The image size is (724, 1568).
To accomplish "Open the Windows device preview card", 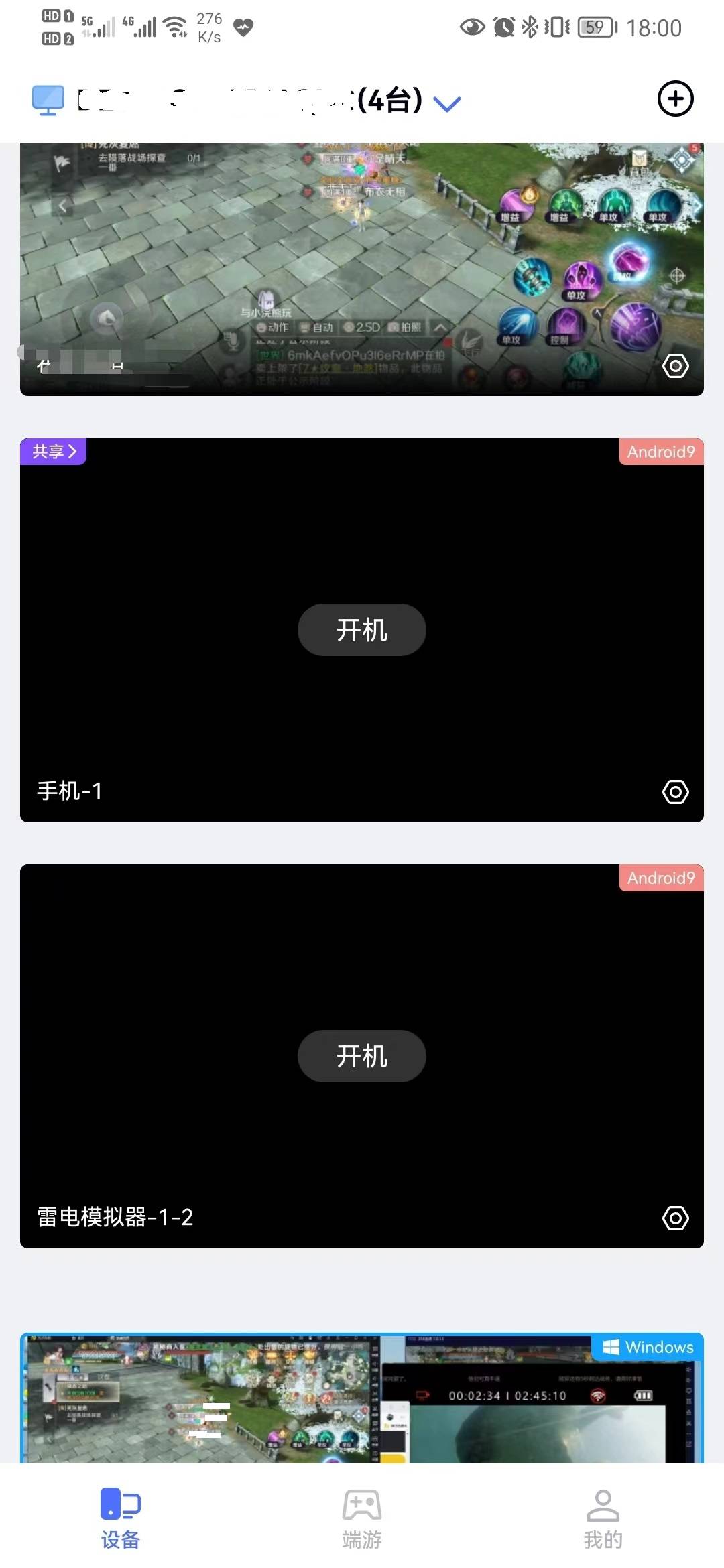I will (x=362, y=1400).
